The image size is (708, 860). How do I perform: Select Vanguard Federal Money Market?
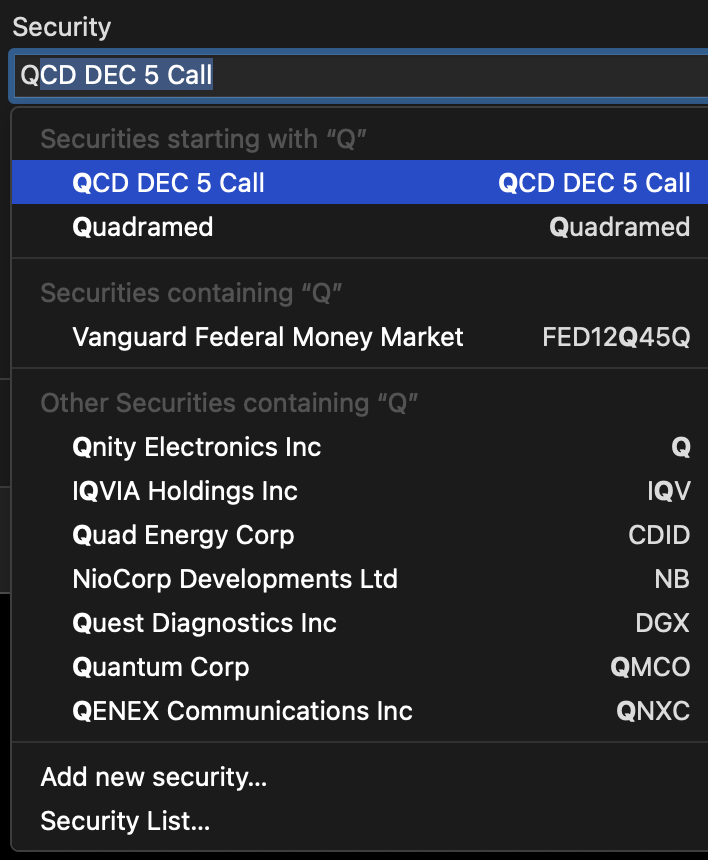click(360, 337)
